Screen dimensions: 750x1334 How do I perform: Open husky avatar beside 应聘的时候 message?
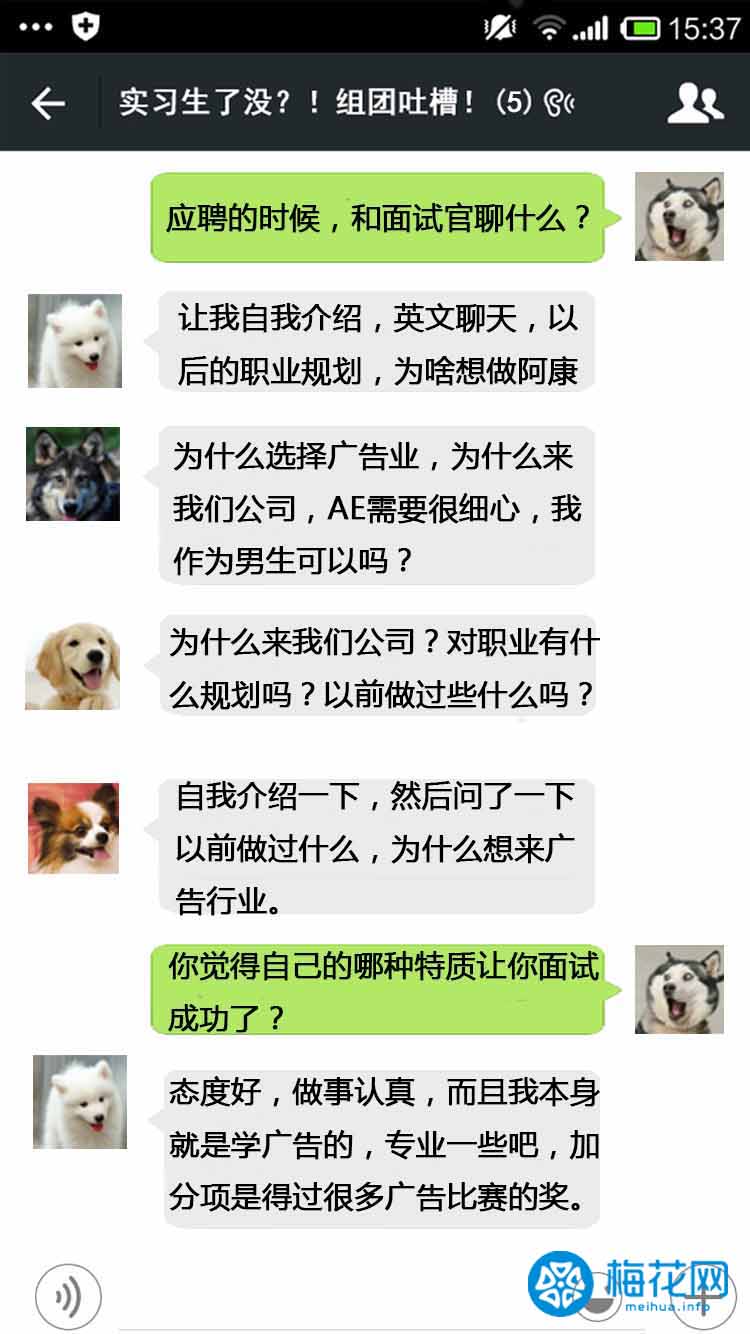[x=679, y=217]
